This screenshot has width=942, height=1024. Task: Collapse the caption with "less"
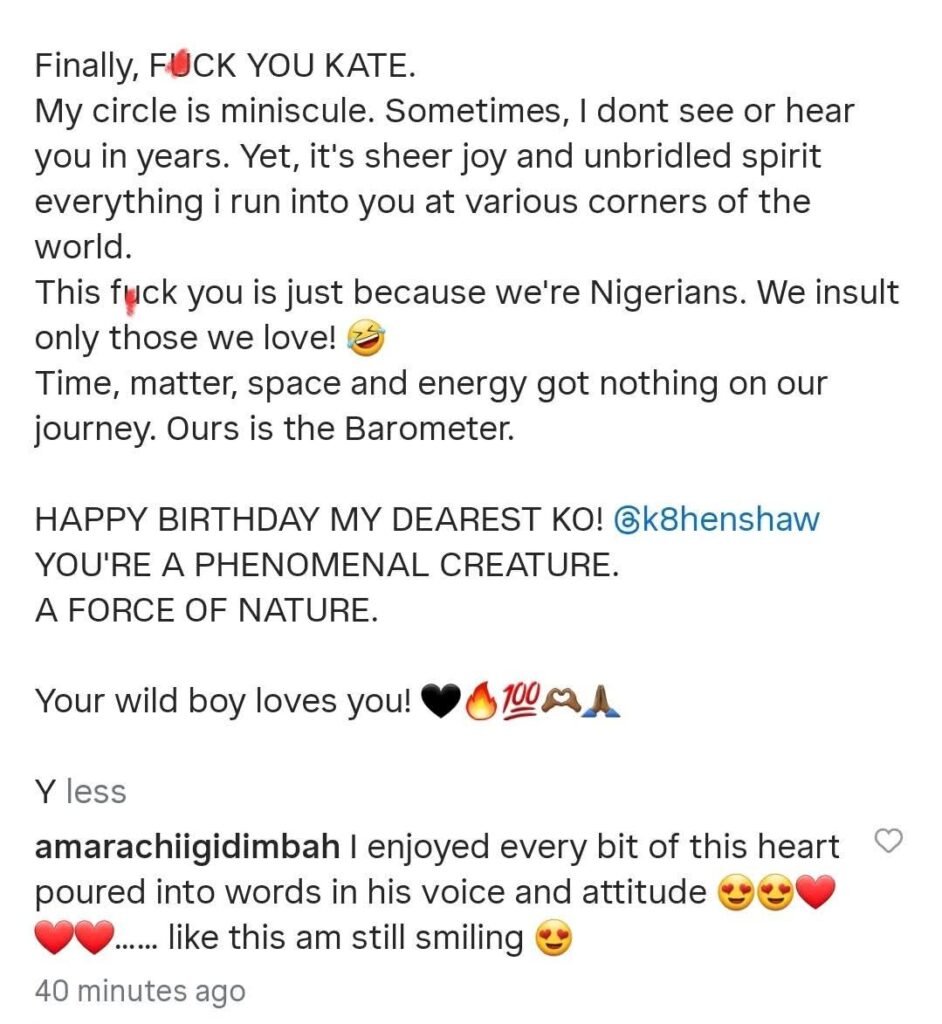[x=96, y=792]
